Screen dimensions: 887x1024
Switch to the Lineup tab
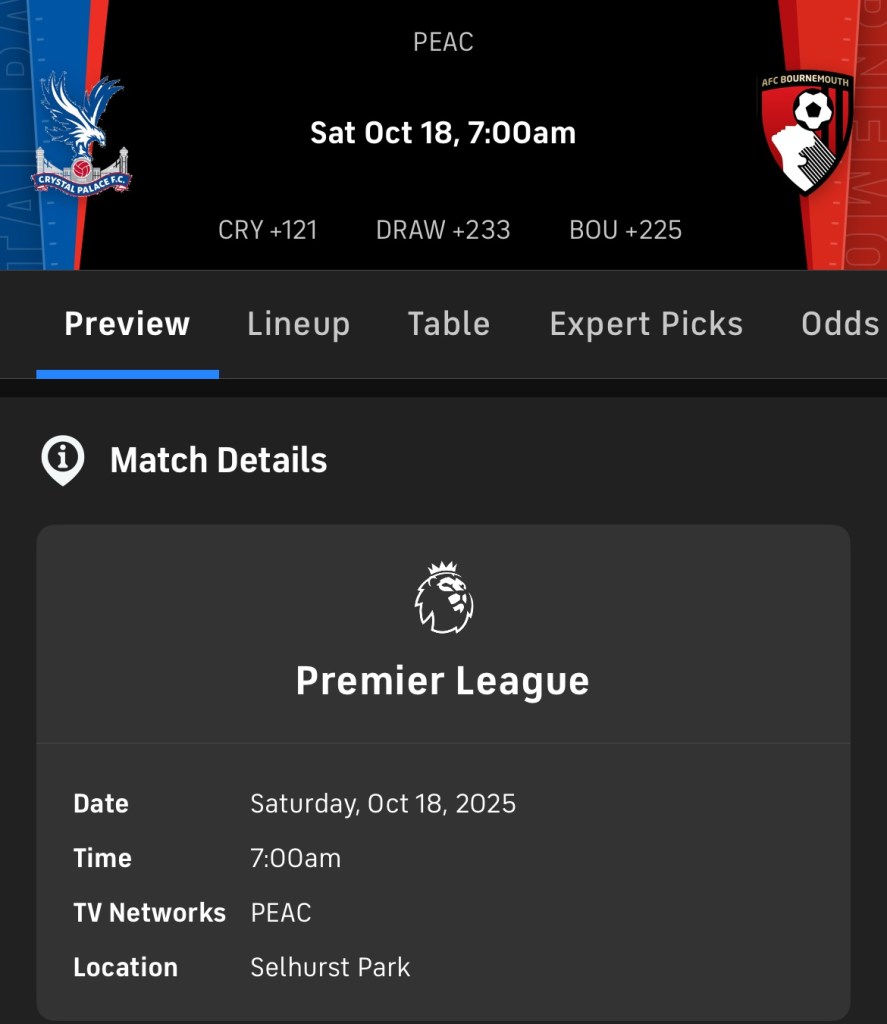point(298,324)
